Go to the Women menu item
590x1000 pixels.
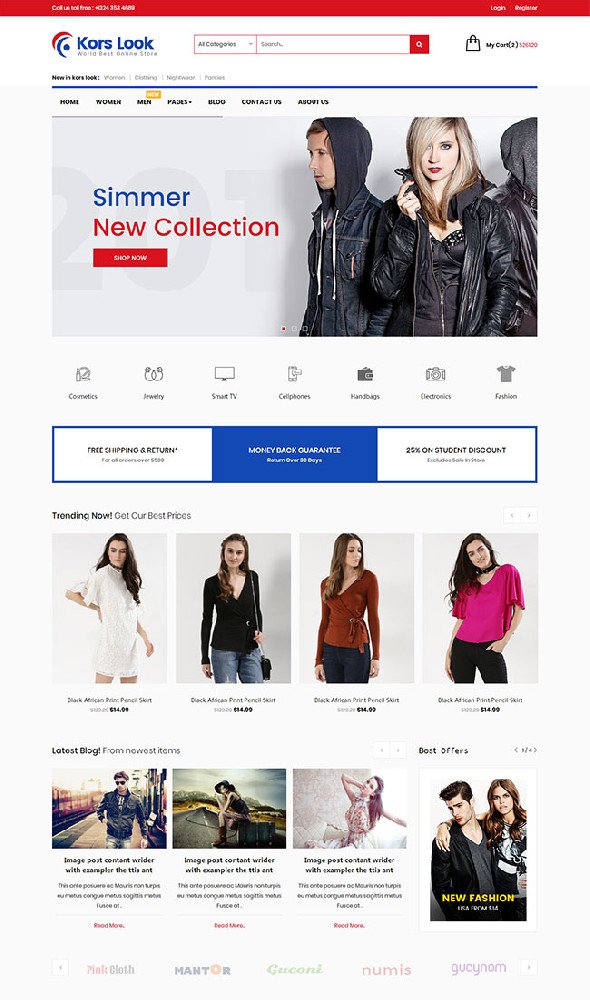pos(108,102)
